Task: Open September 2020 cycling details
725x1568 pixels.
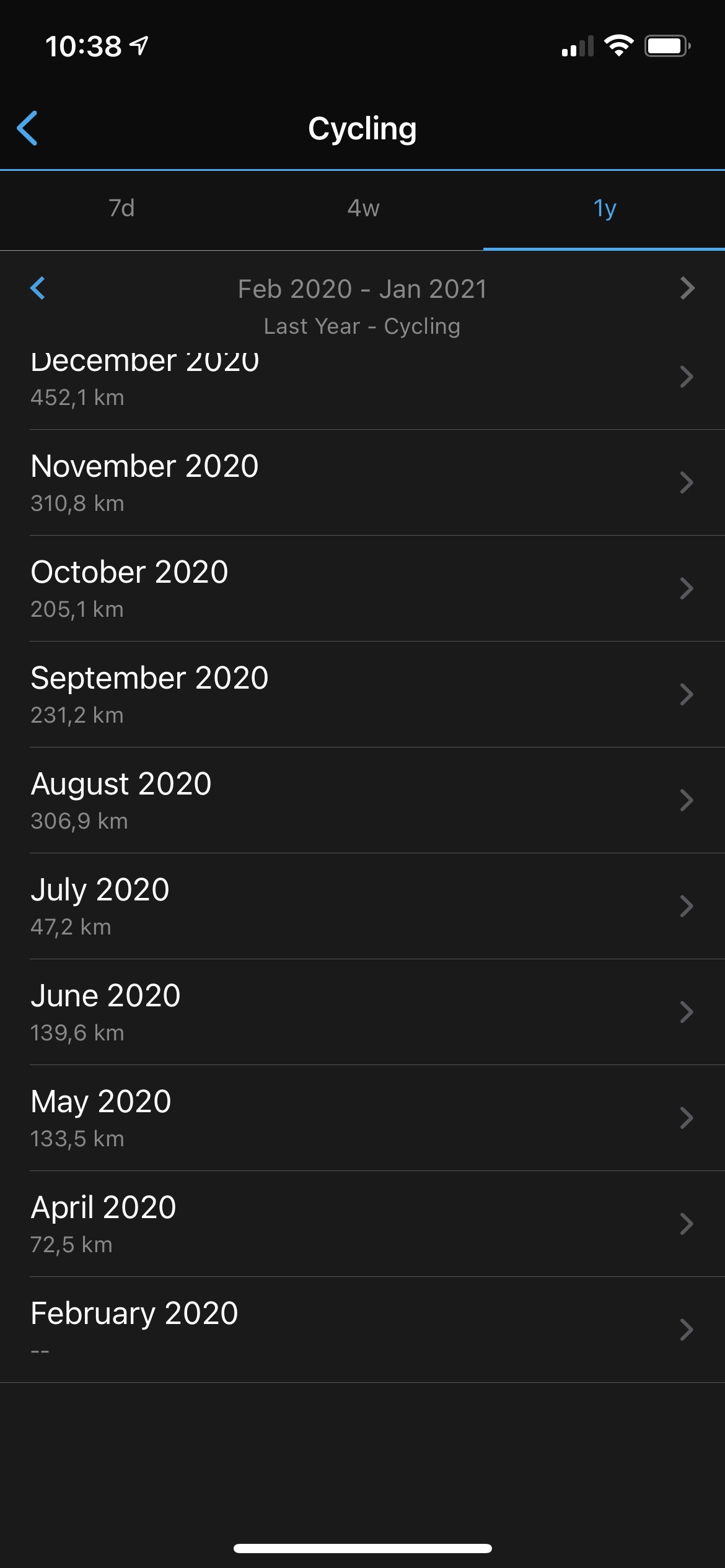Action: (362, 695)
